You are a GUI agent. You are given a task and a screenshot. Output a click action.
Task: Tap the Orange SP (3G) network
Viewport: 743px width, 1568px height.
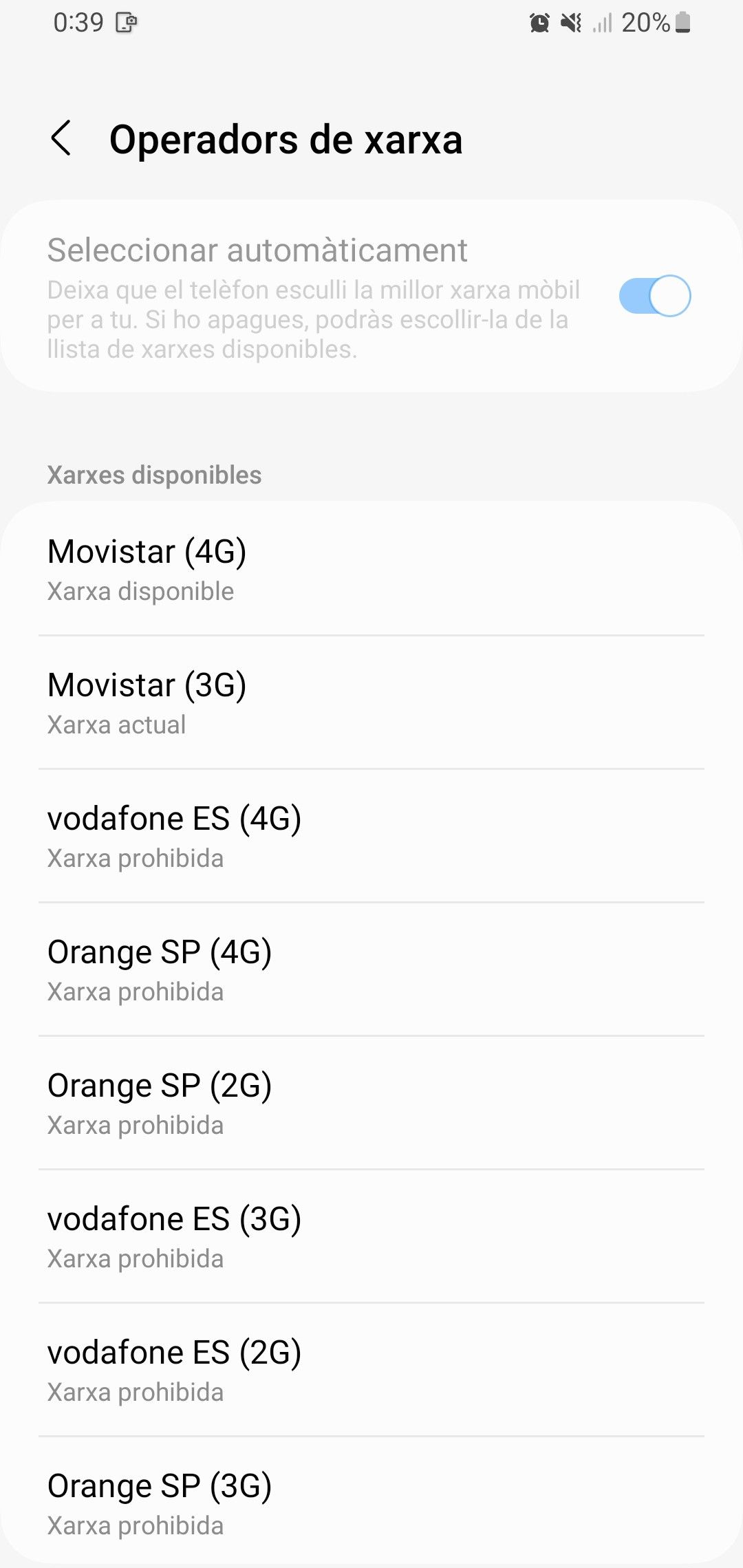371,1503
